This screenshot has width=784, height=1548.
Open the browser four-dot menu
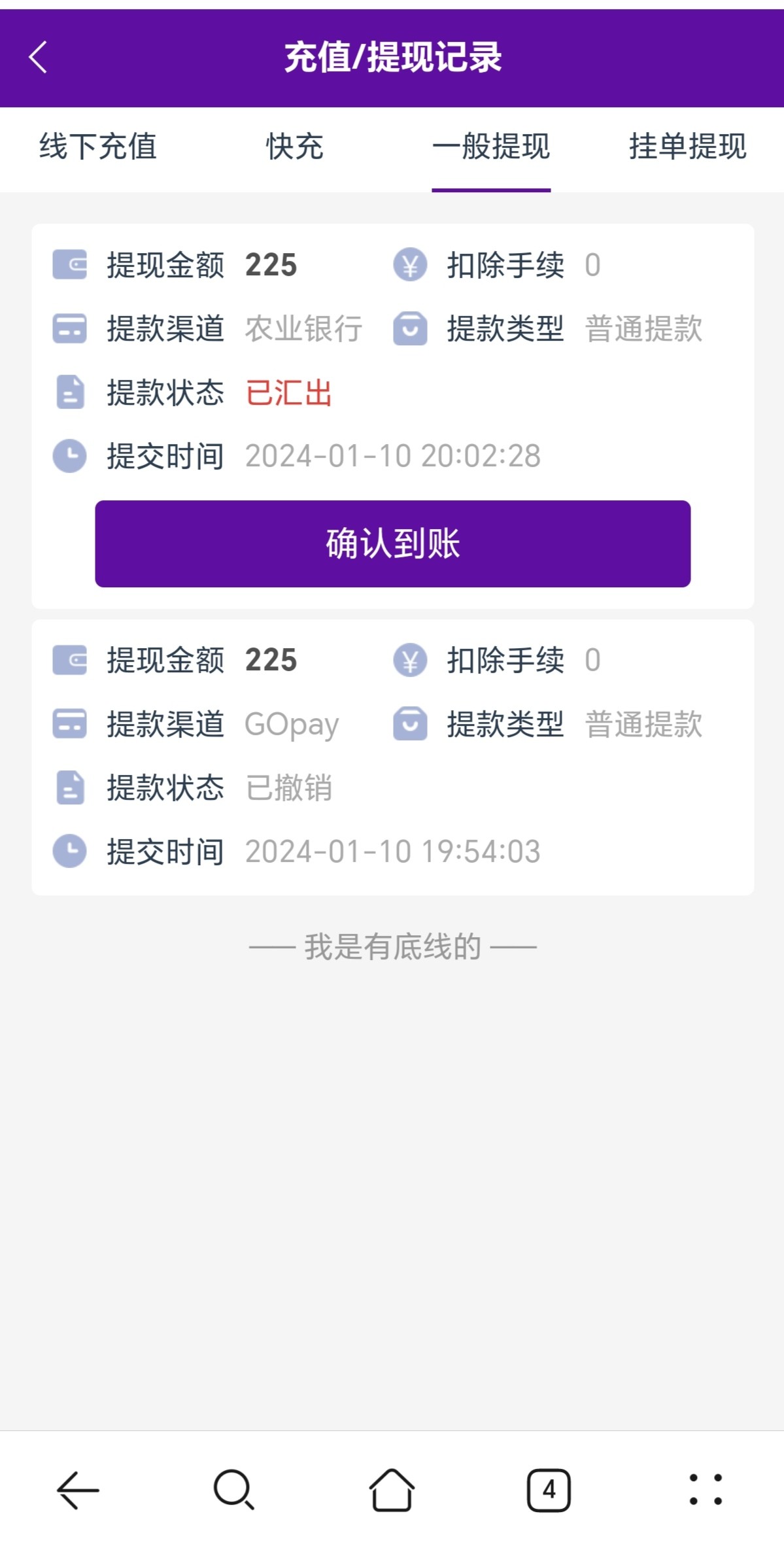click(706, 1490)
